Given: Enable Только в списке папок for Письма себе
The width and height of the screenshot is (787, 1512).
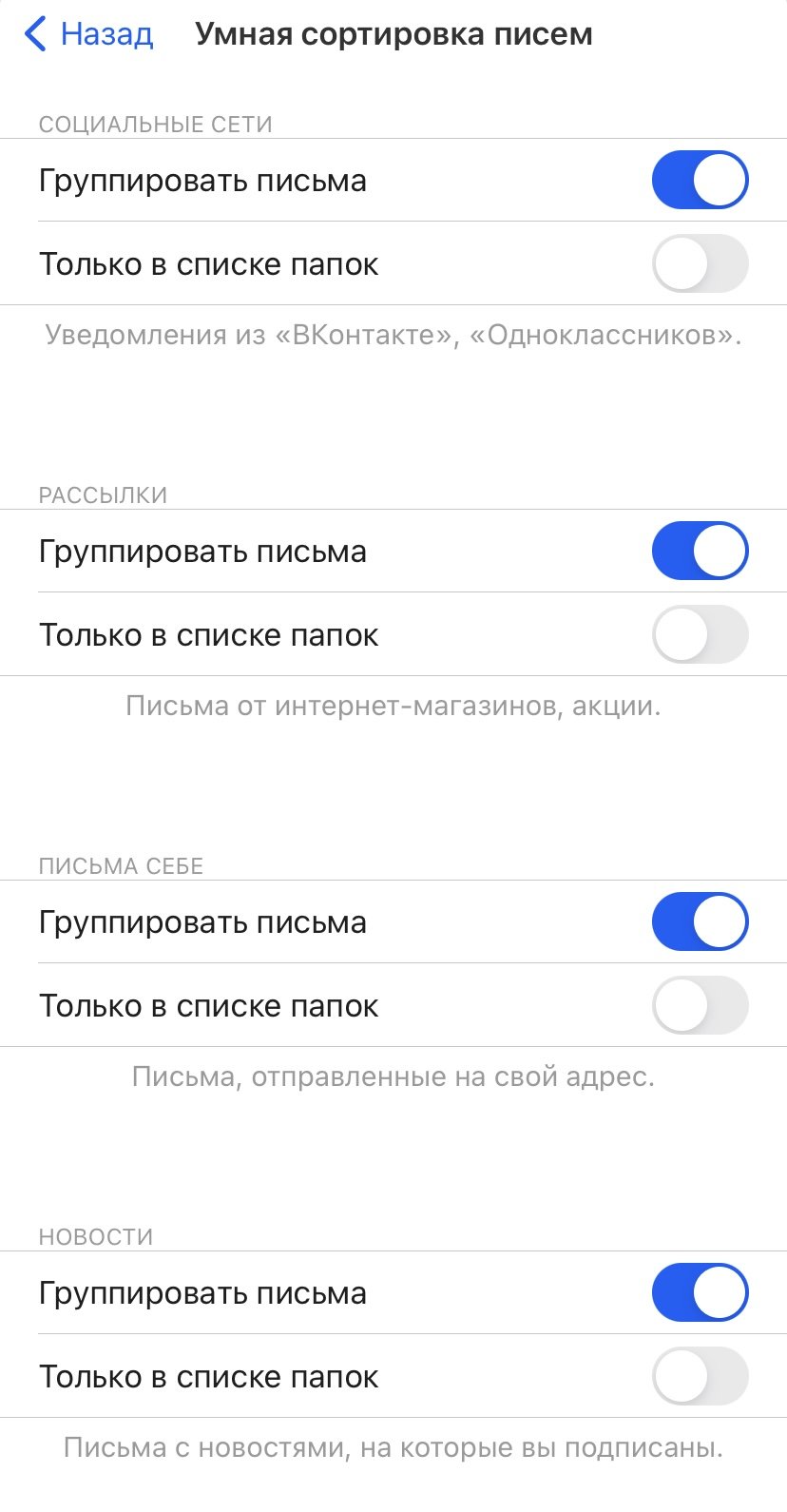Looking at the screenshot, I should click(x=701, y=1005).
